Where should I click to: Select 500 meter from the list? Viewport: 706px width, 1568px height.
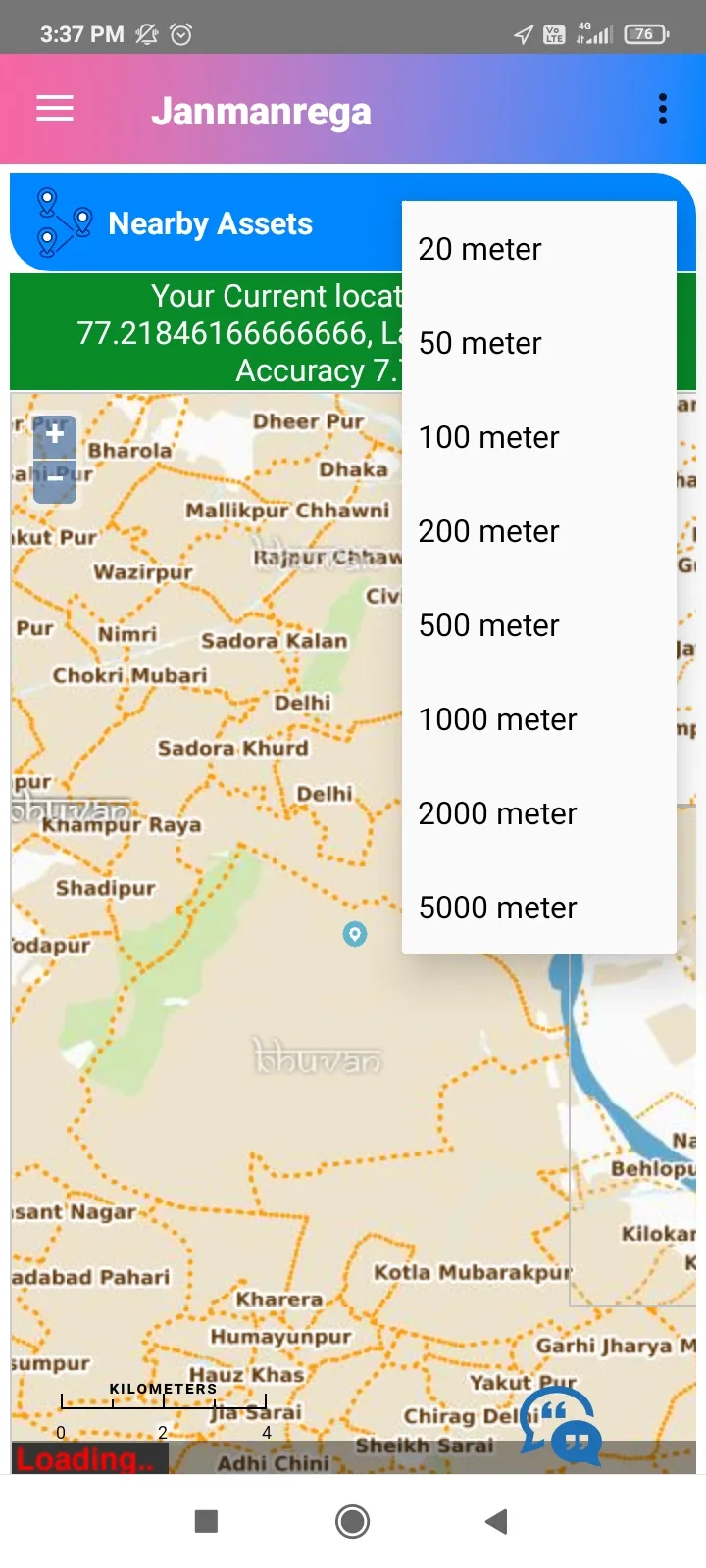(x=538, y=625)
